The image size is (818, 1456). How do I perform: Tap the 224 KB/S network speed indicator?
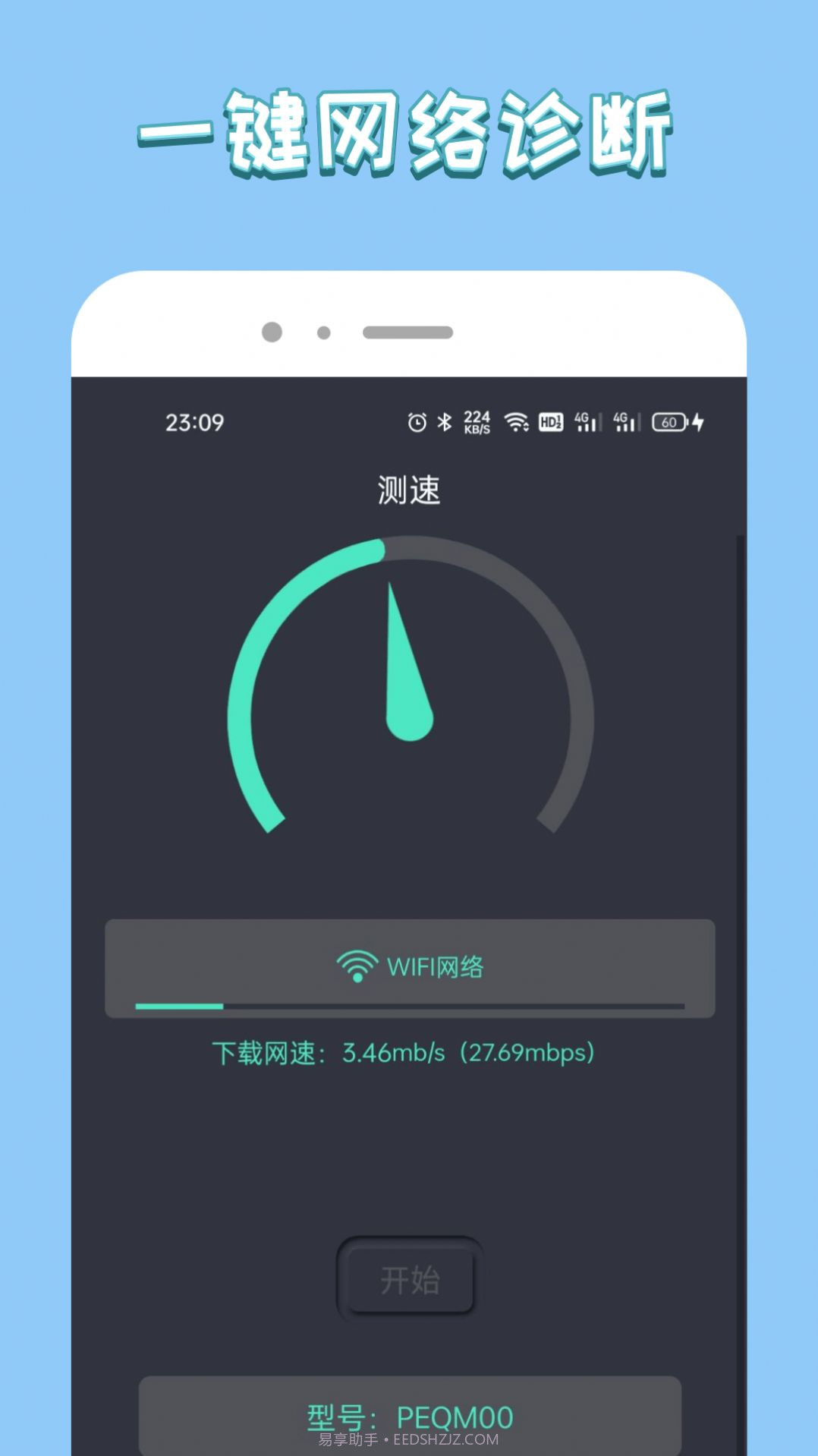pos(476,421)
